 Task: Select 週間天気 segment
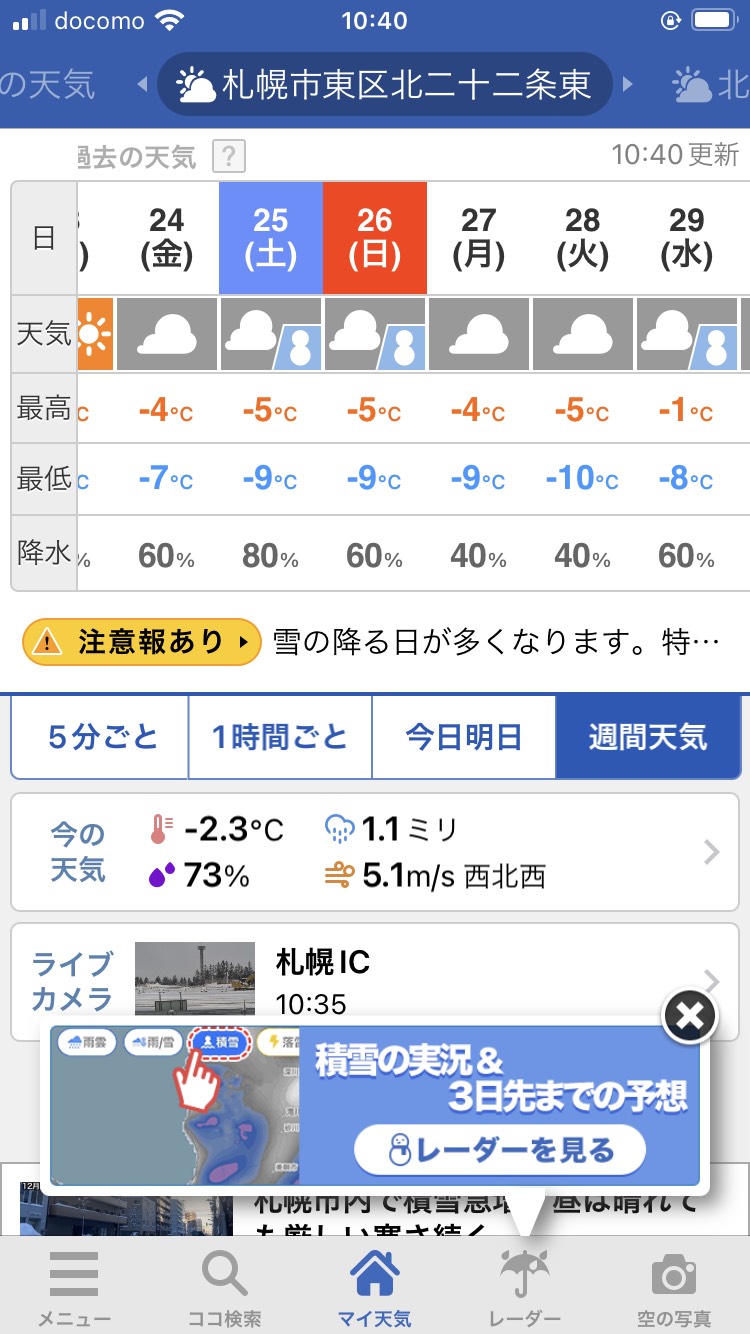(647, 738)
